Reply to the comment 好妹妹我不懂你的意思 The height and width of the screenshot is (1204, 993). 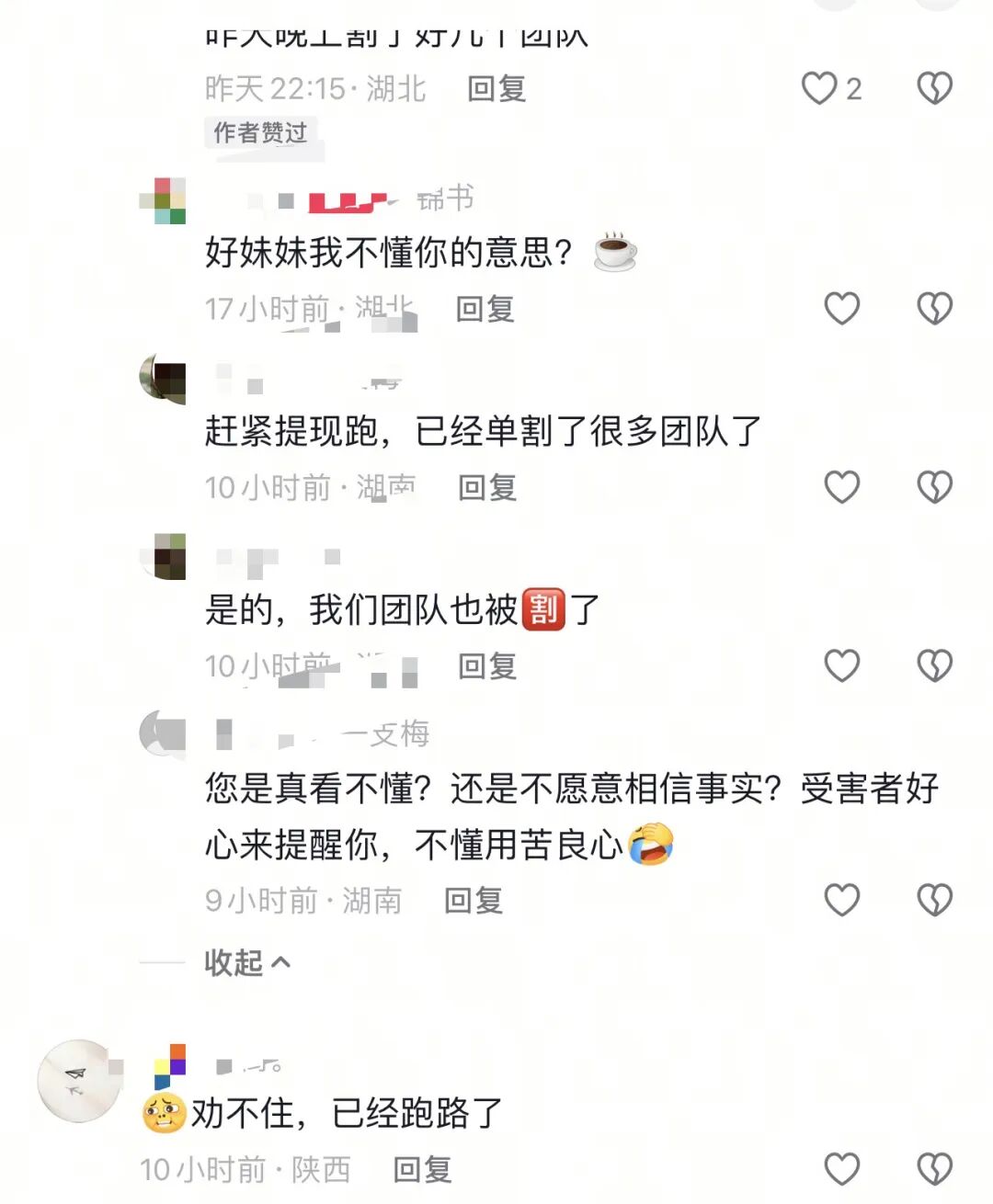485,309
